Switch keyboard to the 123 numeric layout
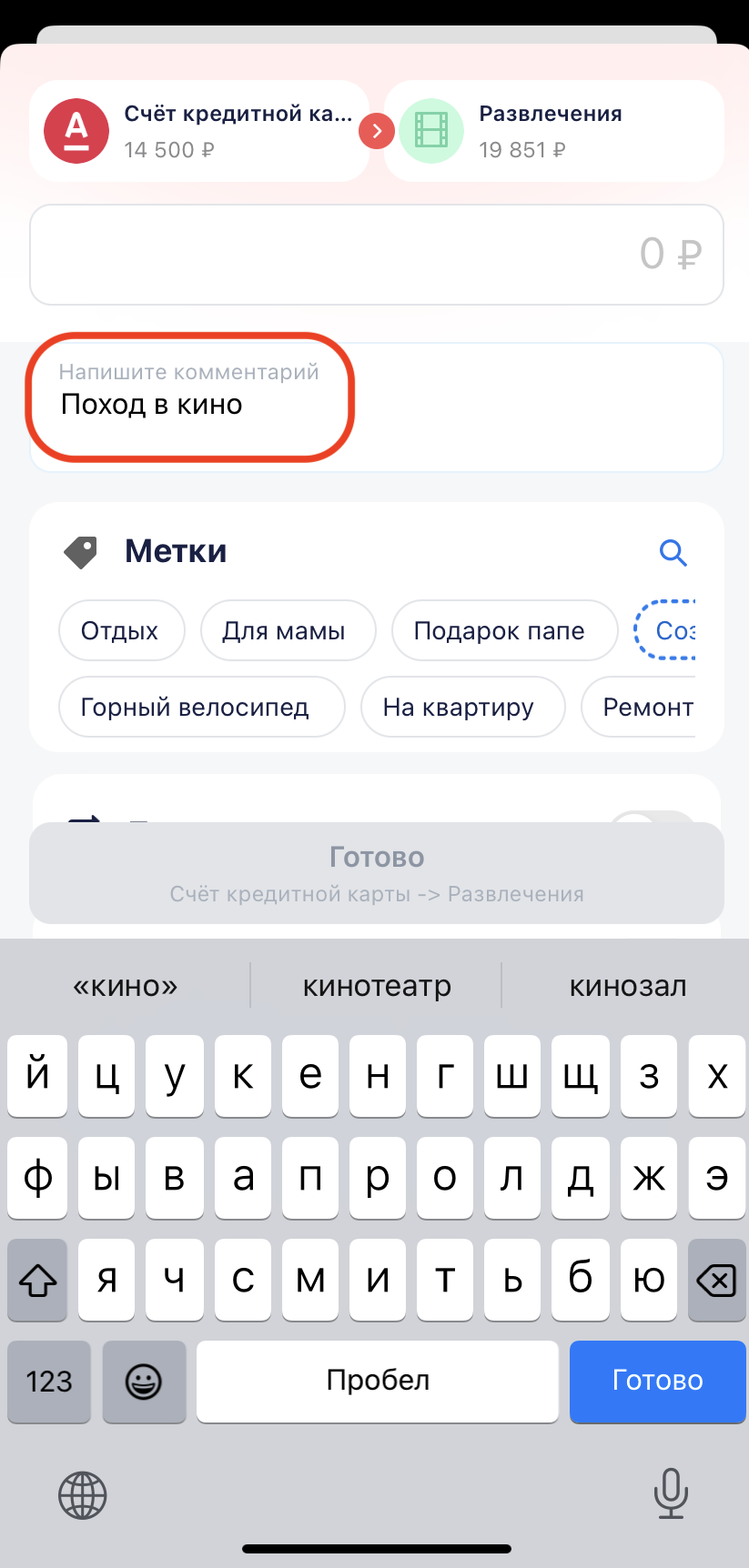Screen dimensions: 749x1568 [x=49, y=1382]
